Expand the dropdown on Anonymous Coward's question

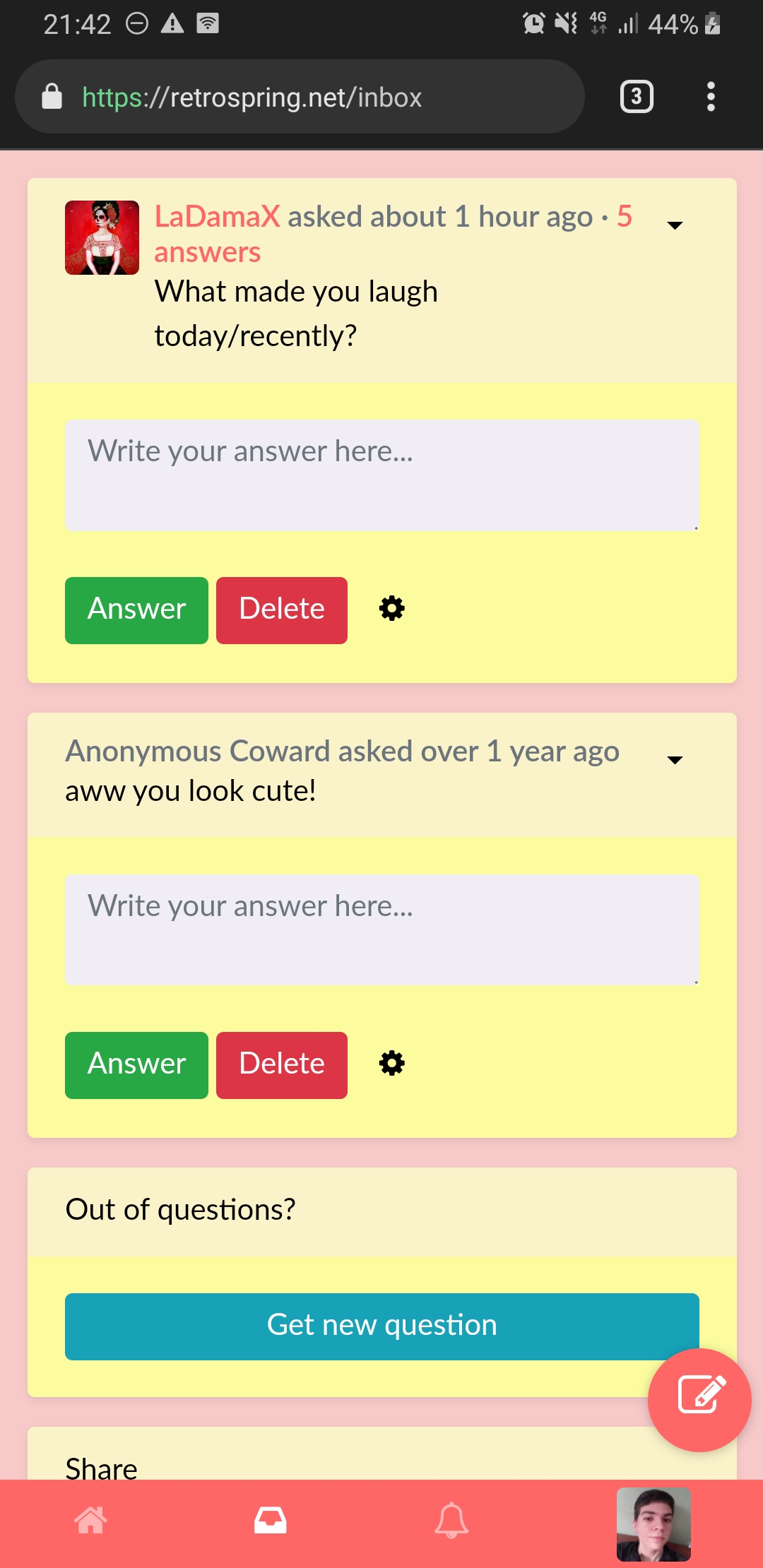[675, 760]
